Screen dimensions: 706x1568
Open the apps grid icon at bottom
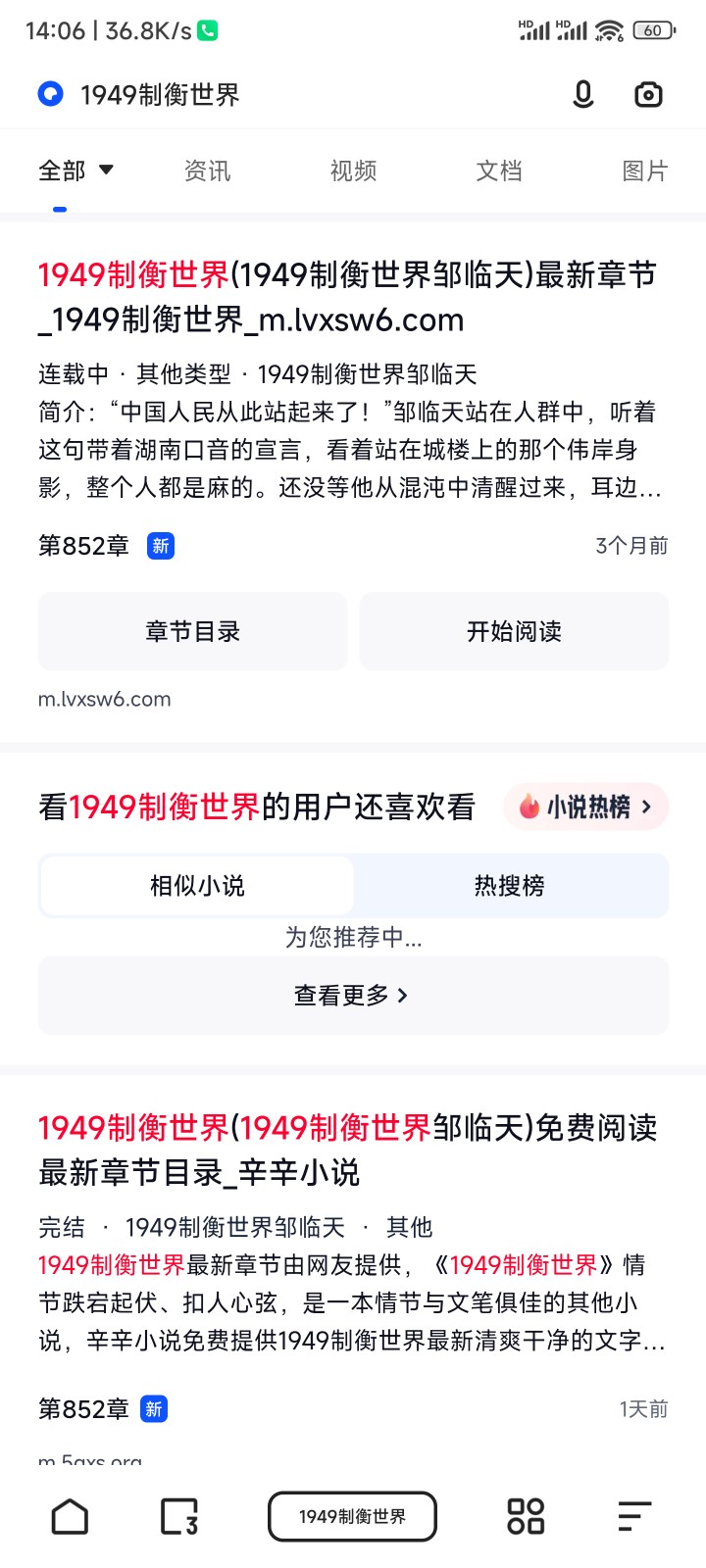[x=525, y=1515]
